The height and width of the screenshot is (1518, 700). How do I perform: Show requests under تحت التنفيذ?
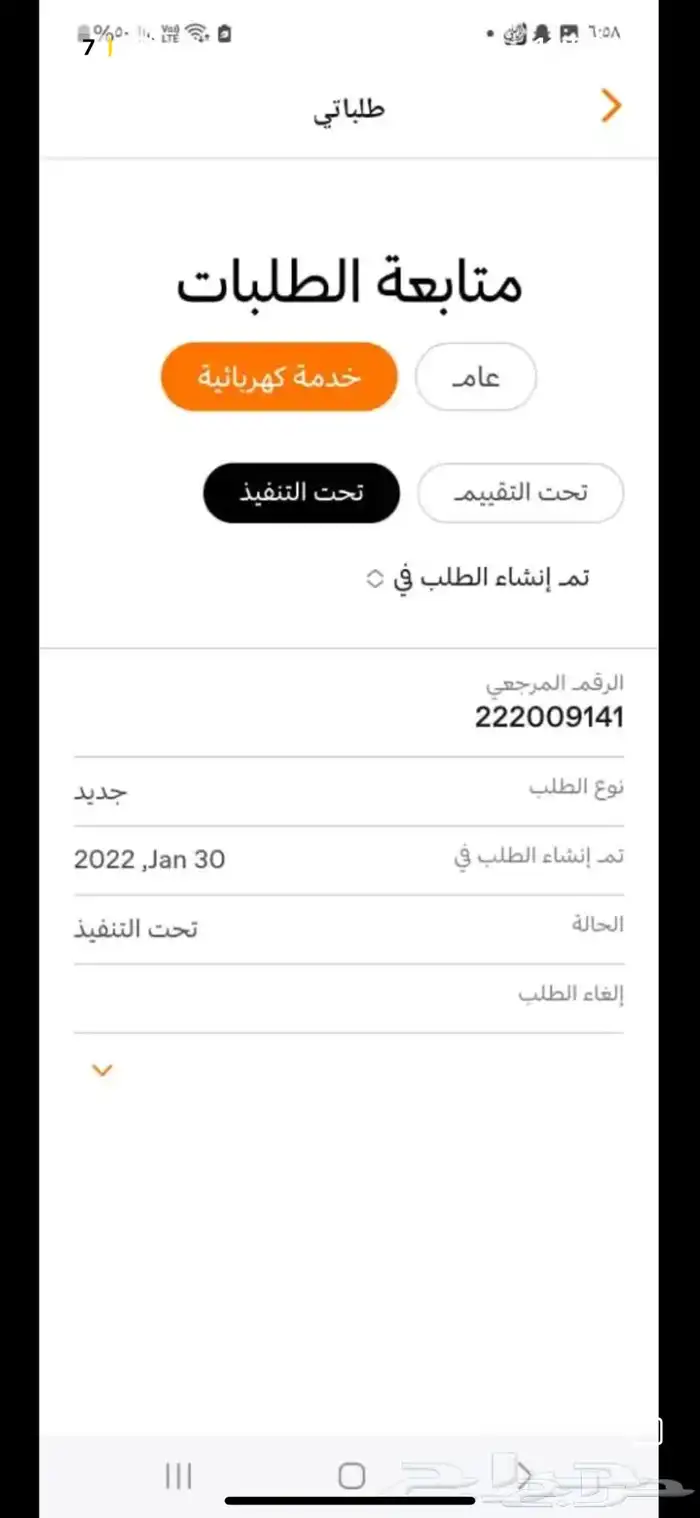click(x=301, y=493)
